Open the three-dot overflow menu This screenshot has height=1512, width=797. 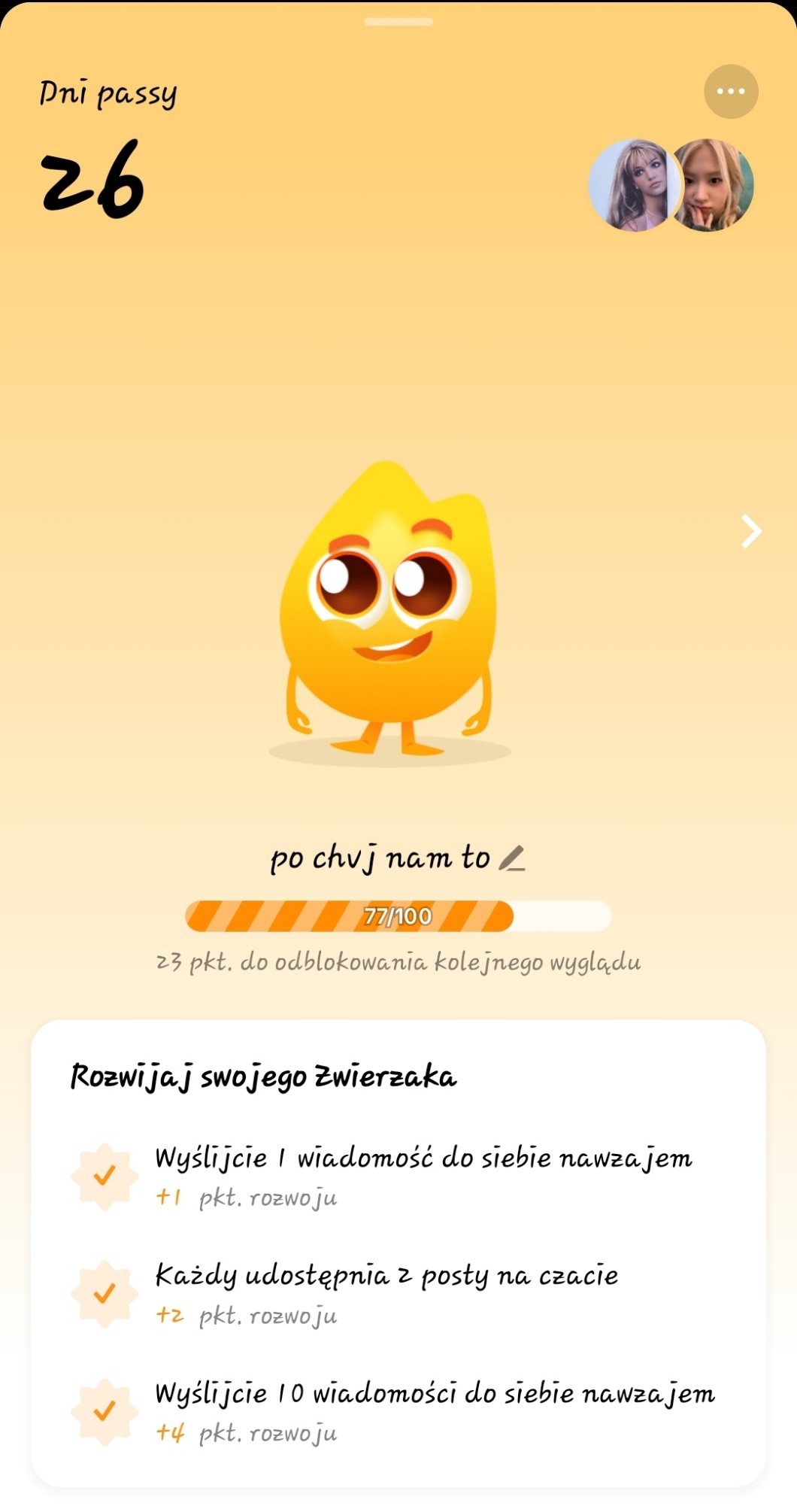[x=731, y=92]
